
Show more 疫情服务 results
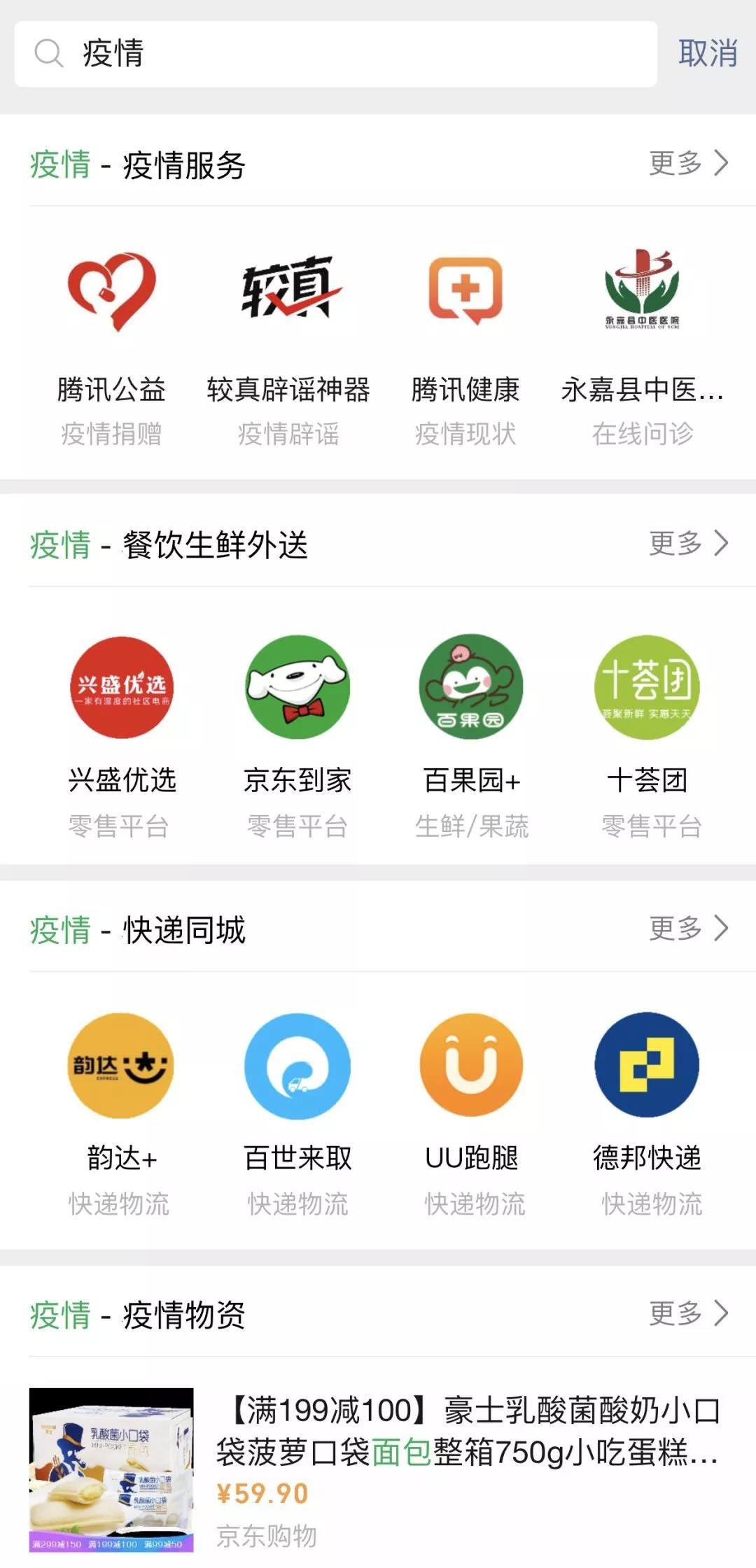[688, 164]
